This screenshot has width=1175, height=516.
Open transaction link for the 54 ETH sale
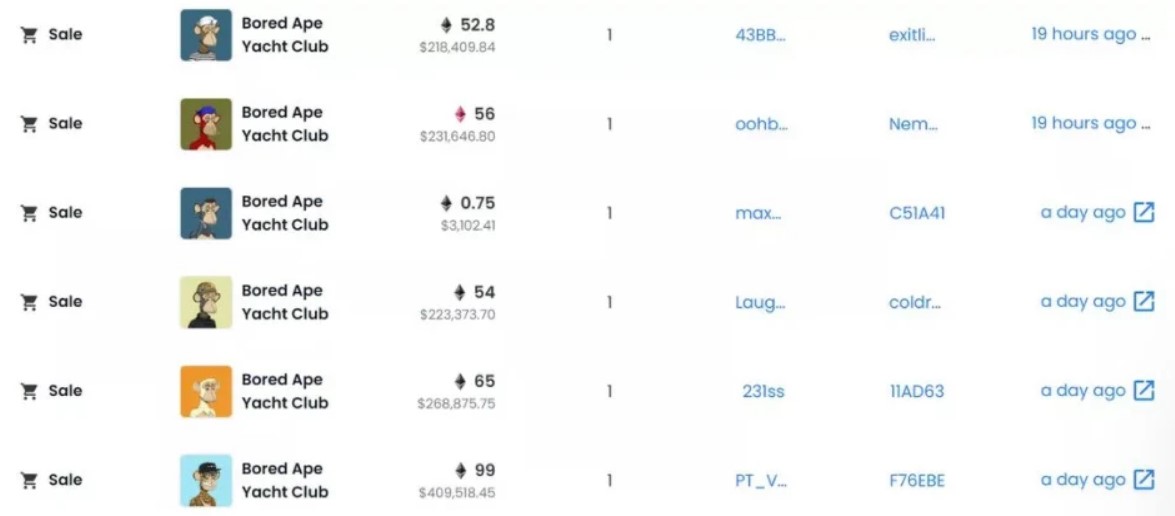[x=1143, y=302]
